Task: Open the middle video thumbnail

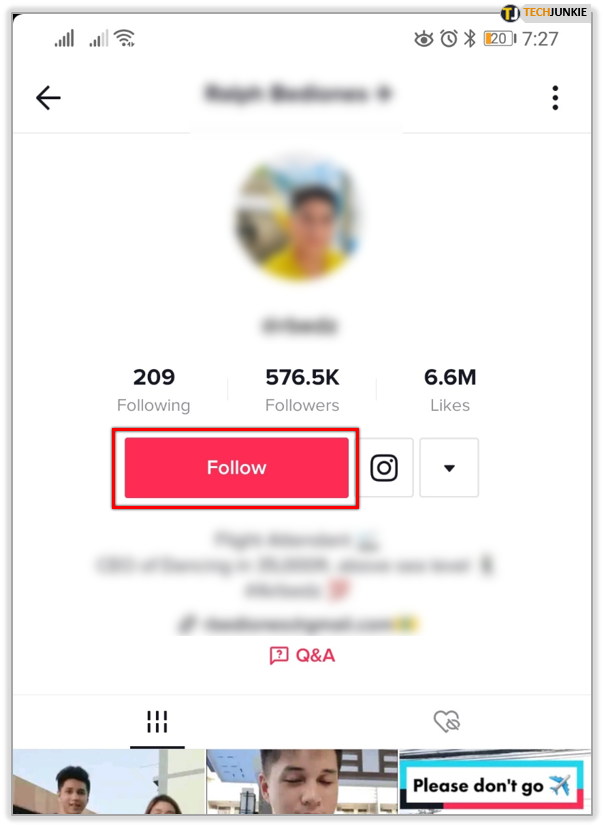Action: pos(302,787)
